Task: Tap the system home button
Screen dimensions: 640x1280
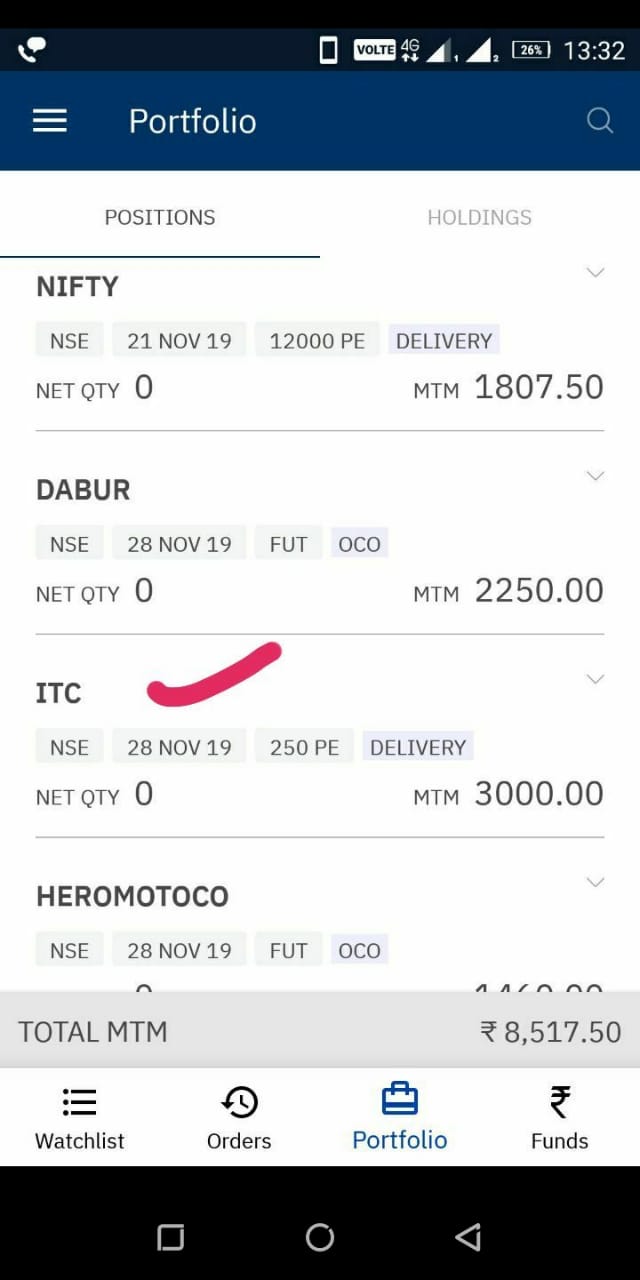Action: click(x=320, y=1238)
